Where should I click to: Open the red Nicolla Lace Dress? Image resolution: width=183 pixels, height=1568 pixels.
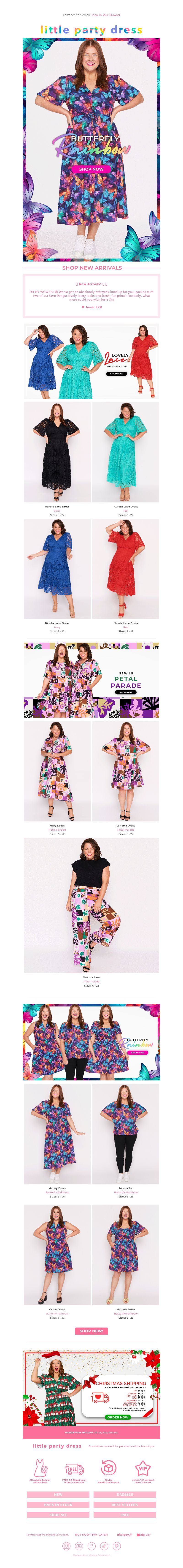click(126, 569)
